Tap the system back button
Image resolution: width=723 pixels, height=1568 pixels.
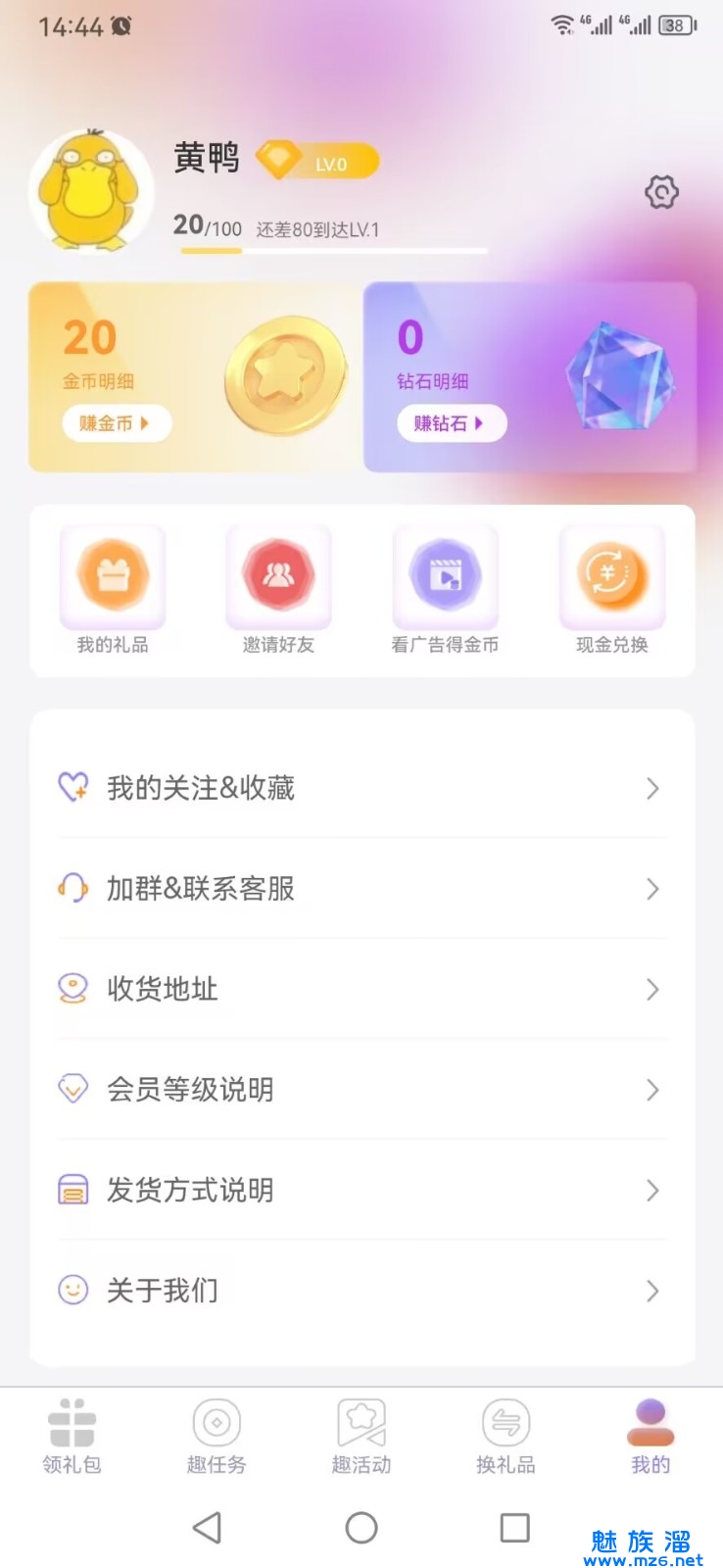pyautogui.click(x=207, y=1527)
